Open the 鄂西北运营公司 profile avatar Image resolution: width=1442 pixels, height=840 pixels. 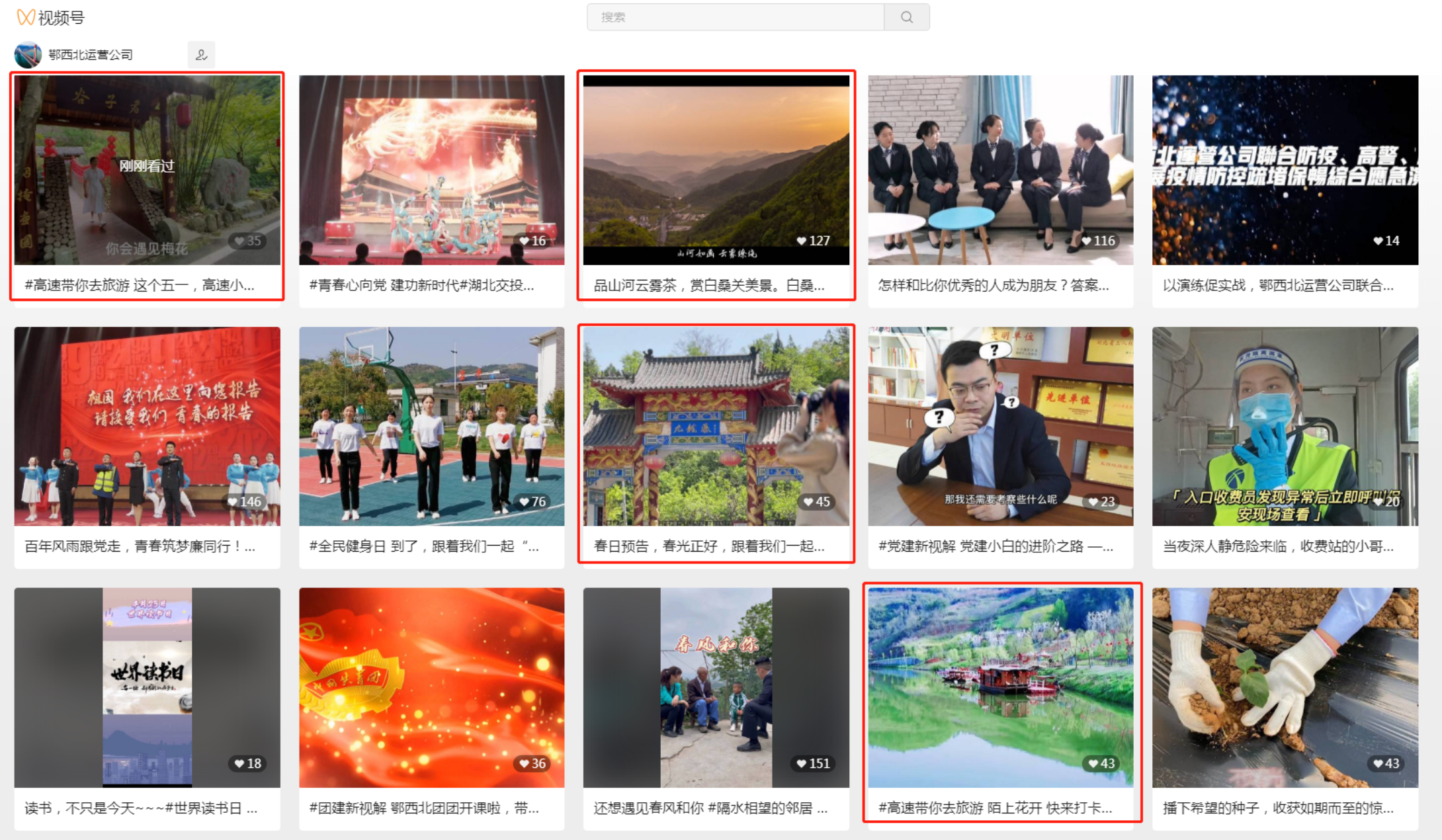[x=28, y=55]
